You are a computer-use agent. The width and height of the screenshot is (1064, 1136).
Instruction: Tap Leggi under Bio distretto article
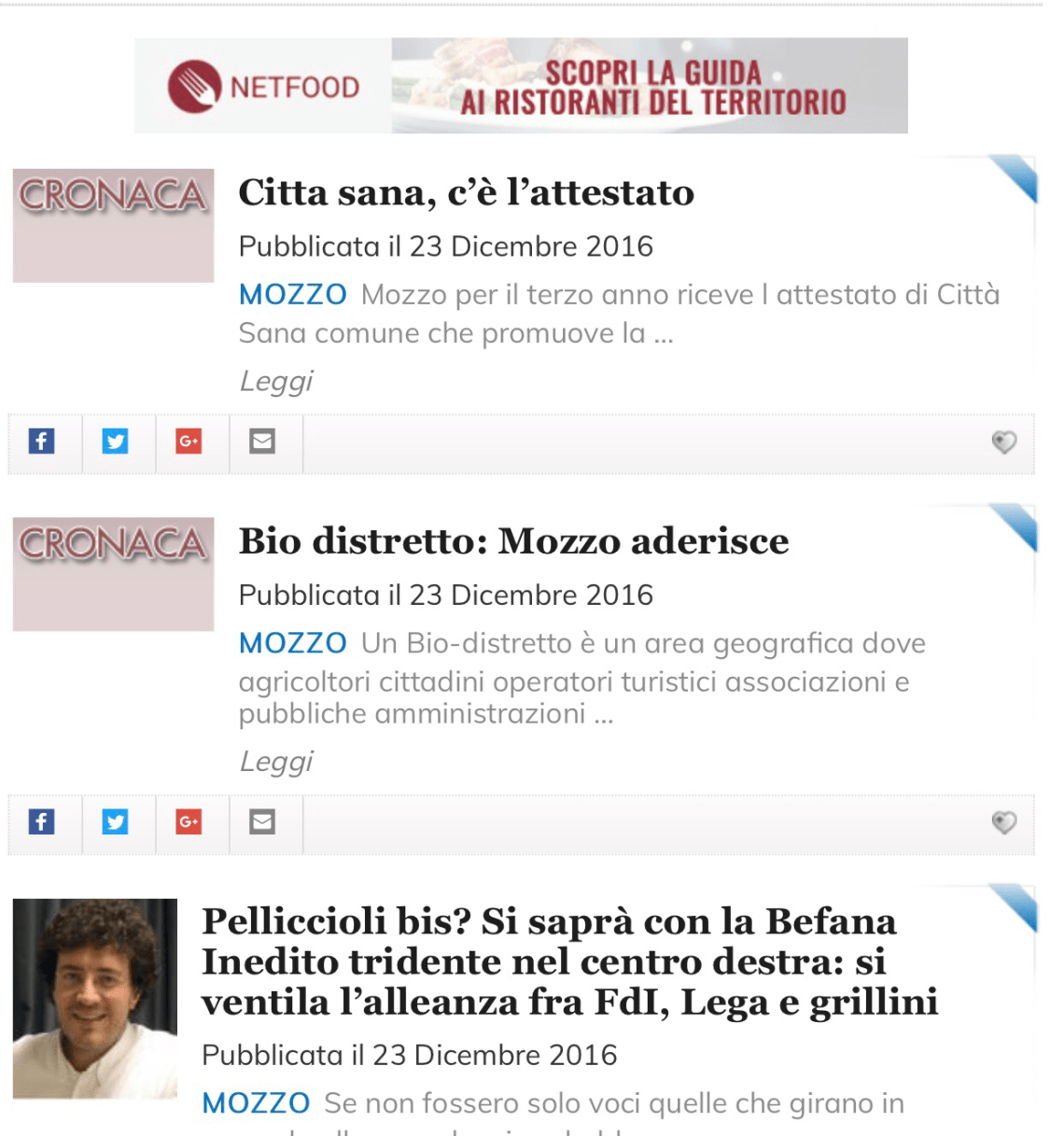pos(276,762)
